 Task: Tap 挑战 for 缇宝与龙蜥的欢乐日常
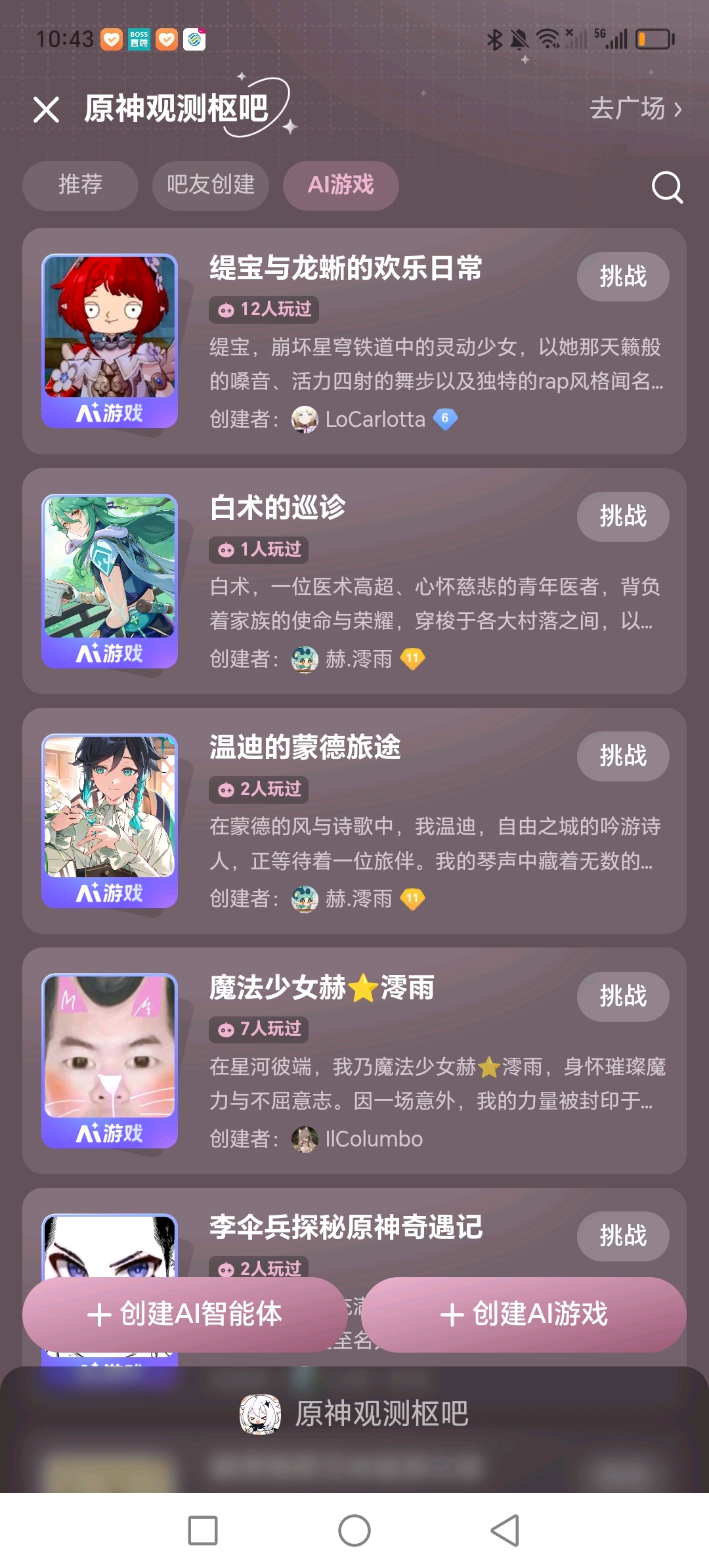coord(622,276)
